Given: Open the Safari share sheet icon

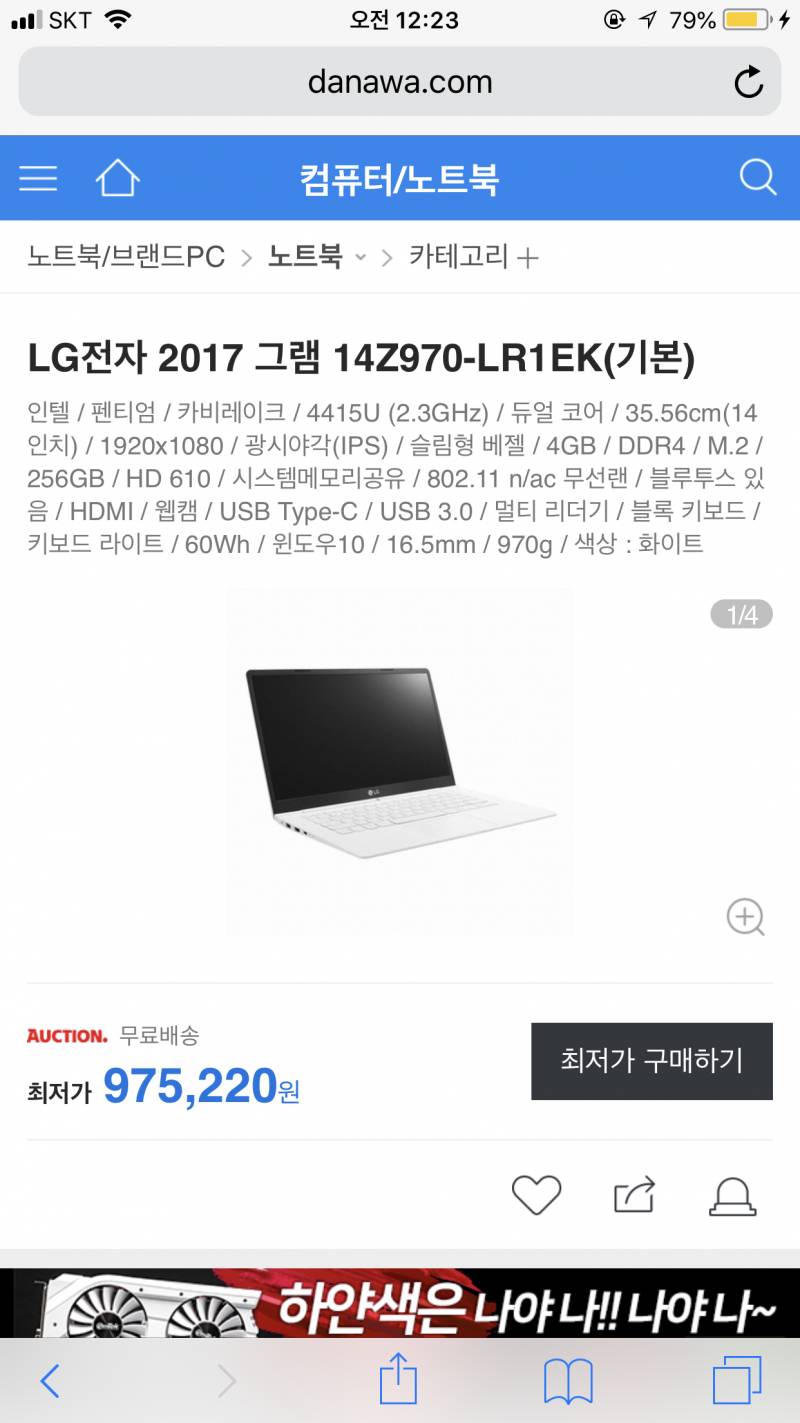Looking at the screenshot, I should pos(398,1380).
